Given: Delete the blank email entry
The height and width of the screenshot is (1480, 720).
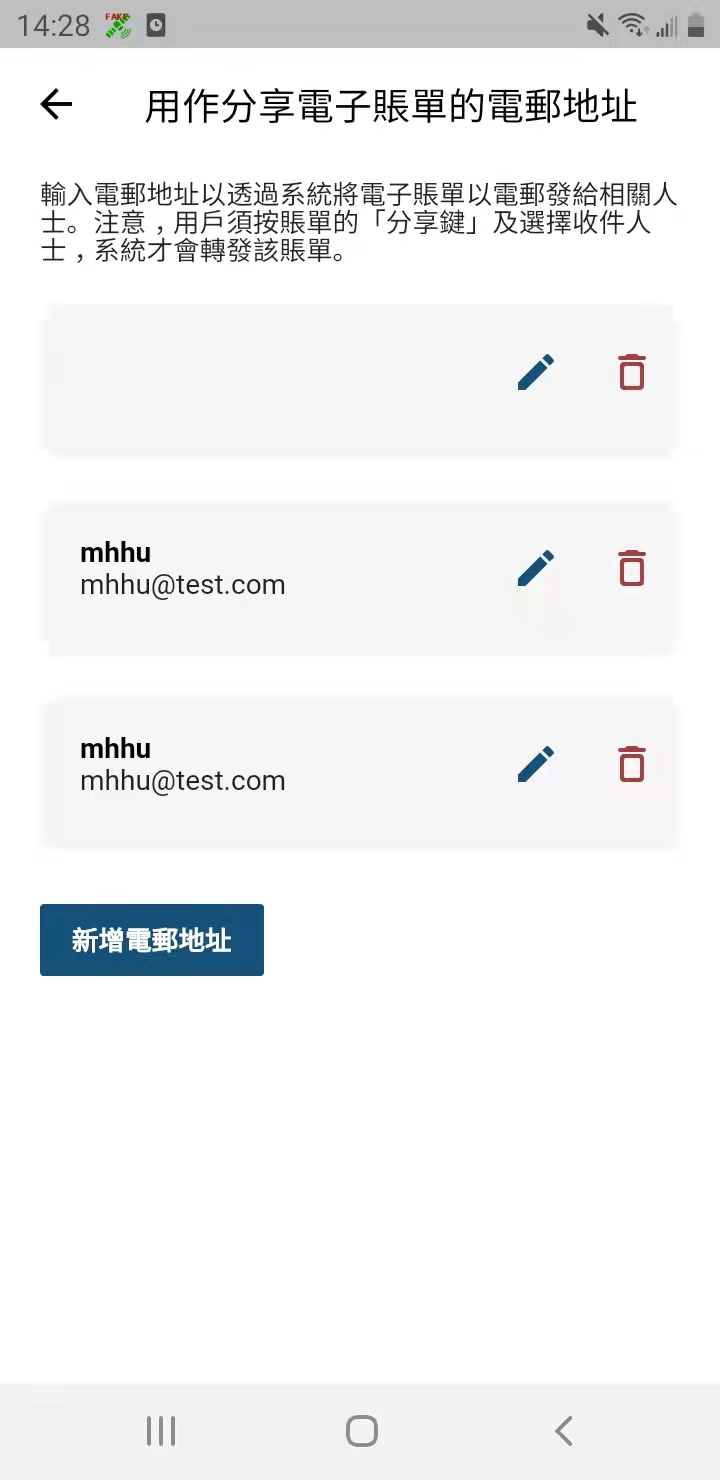Looking at the screenshot, I should click(x=632, y=372).
